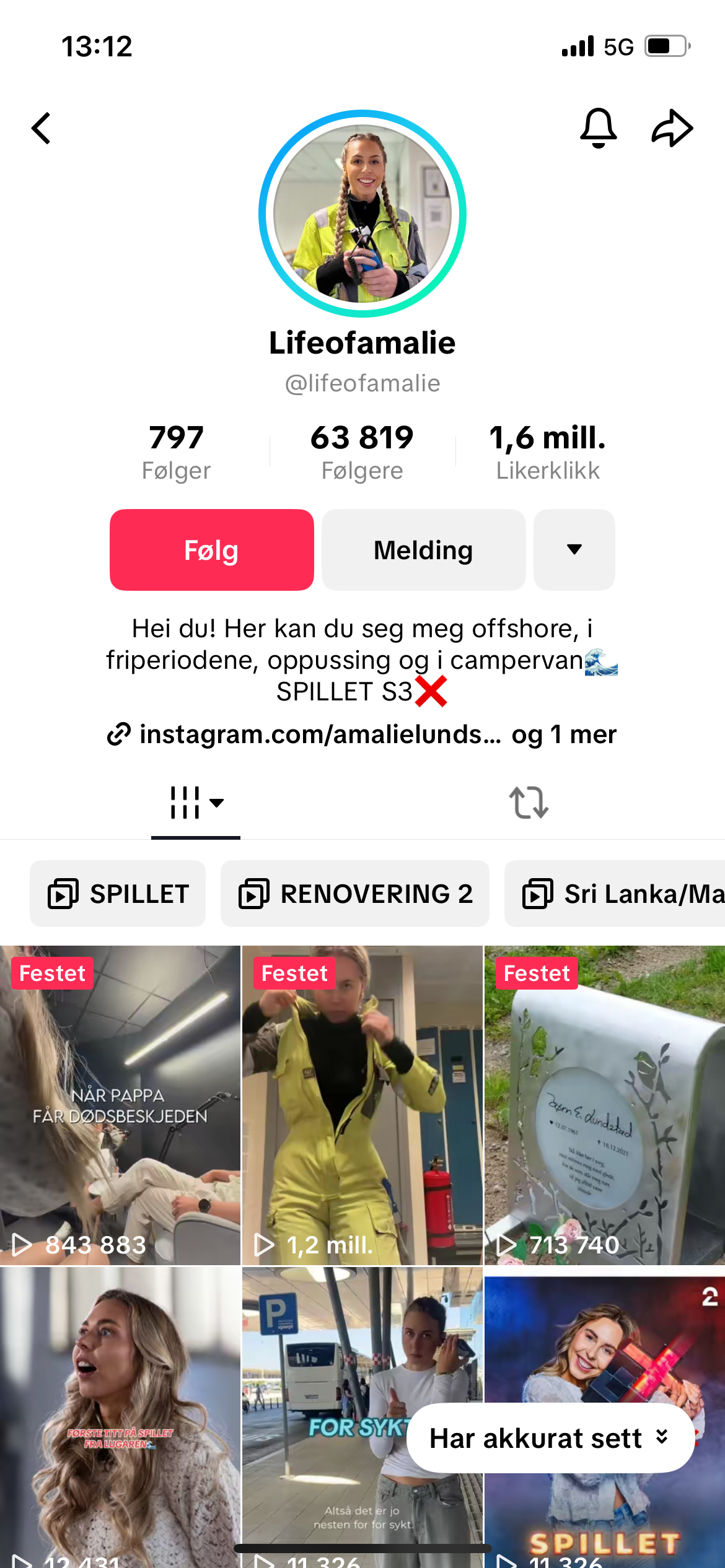
Task: Tap the Har akkurat sett pill
Action: tap(550, 1438)
